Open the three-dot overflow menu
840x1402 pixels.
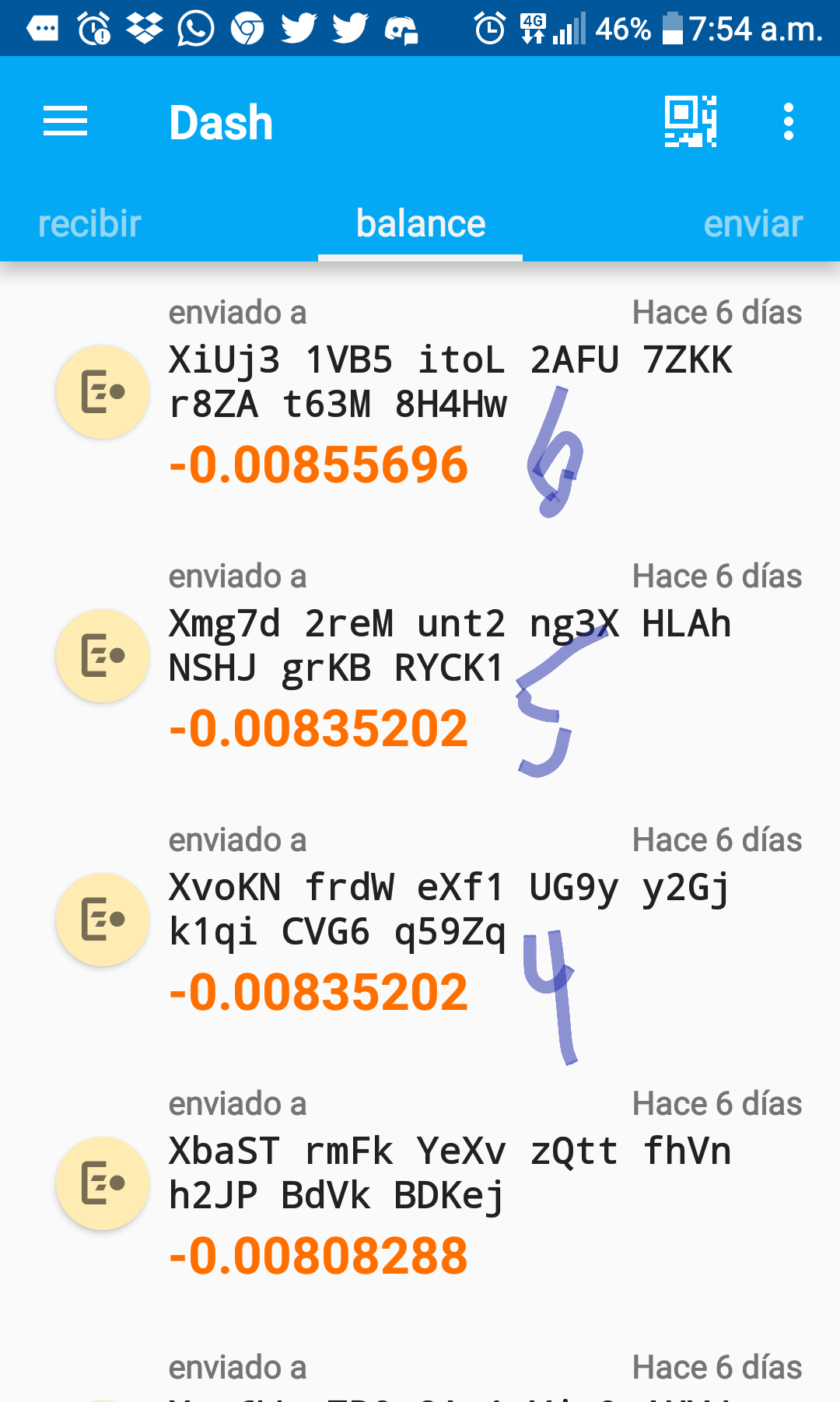tap(789, 121)
